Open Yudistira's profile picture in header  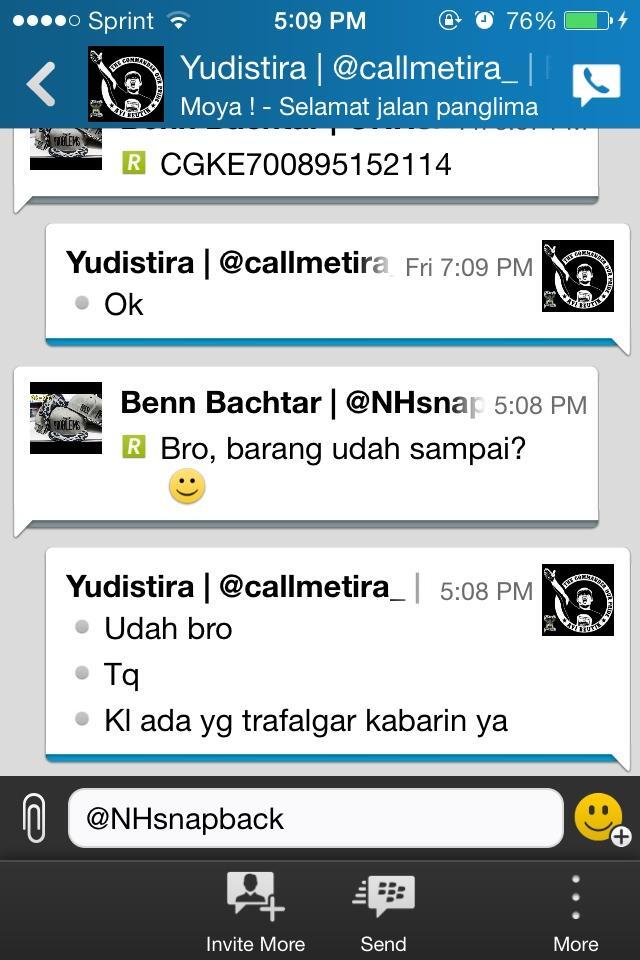125,84
